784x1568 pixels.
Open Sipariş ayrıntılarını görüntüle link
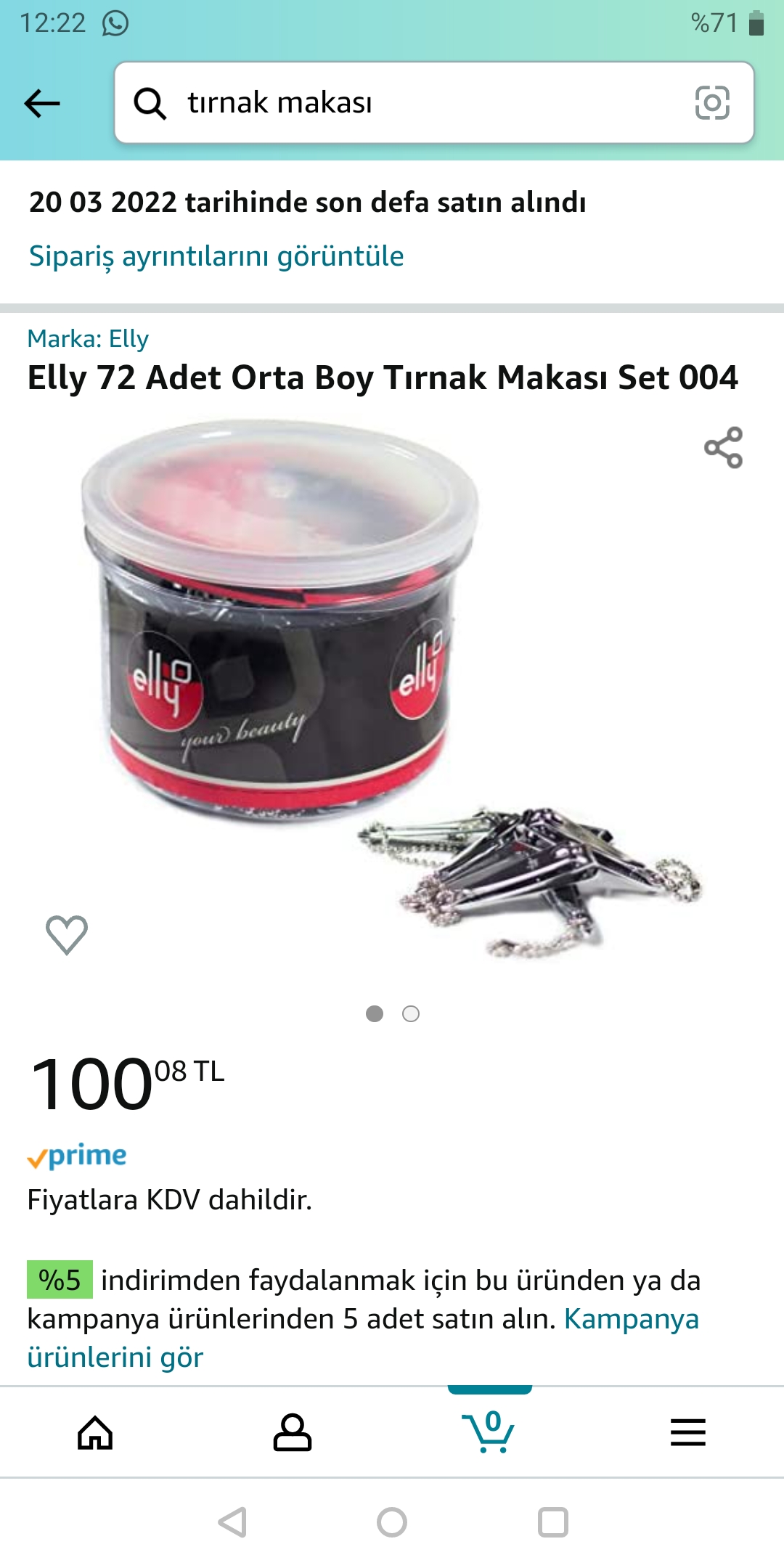(x=216, y=256)
